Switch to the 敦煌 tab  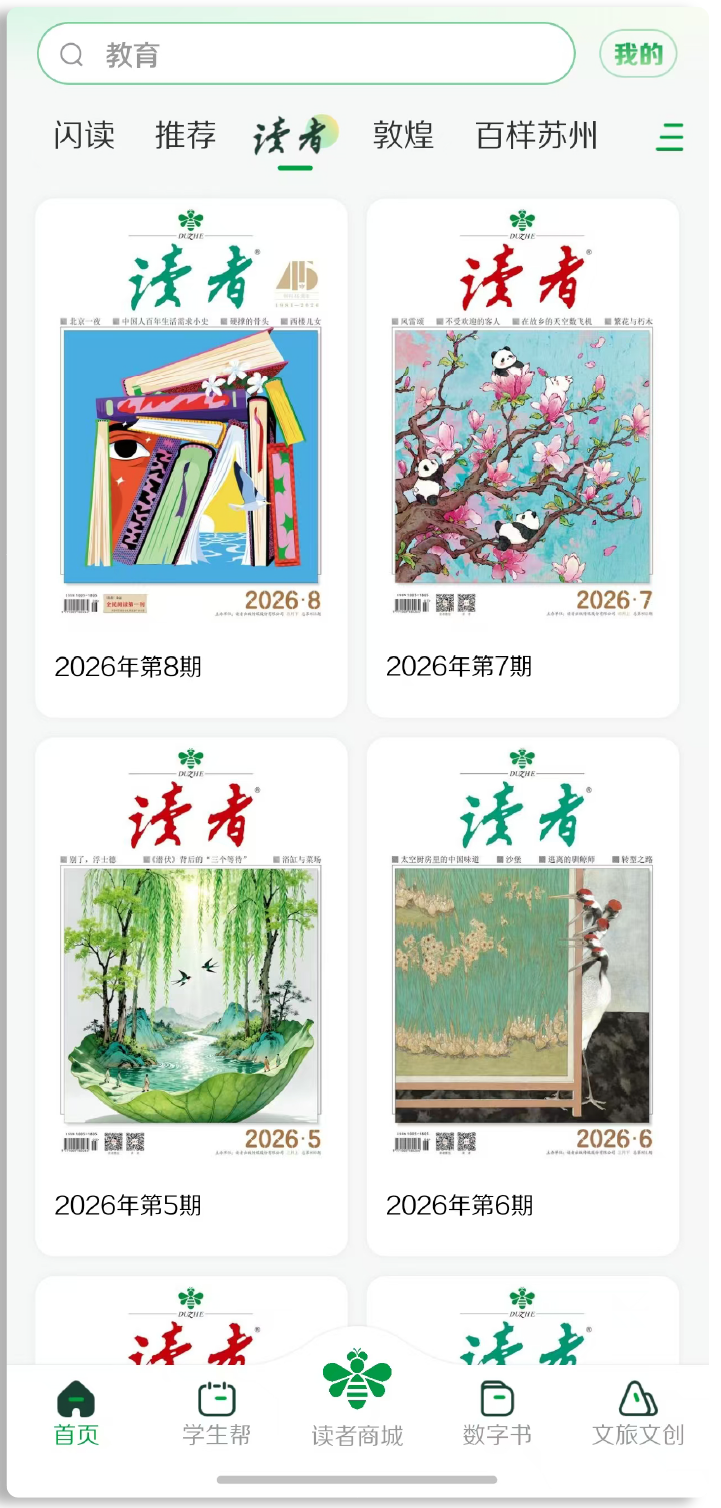tap(403, 135)
